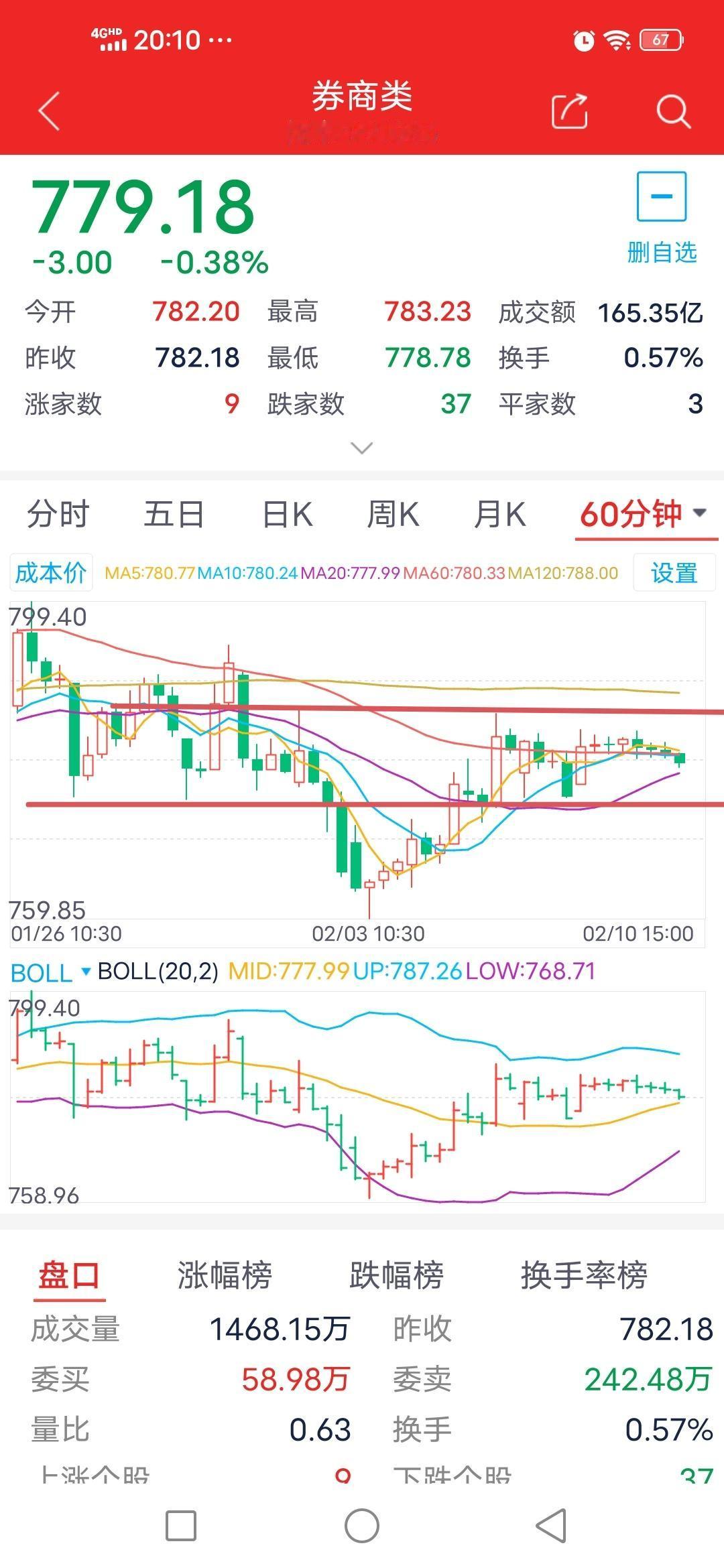
Task: Open the 周K weekly chart tab
Action: pos(393,513)
